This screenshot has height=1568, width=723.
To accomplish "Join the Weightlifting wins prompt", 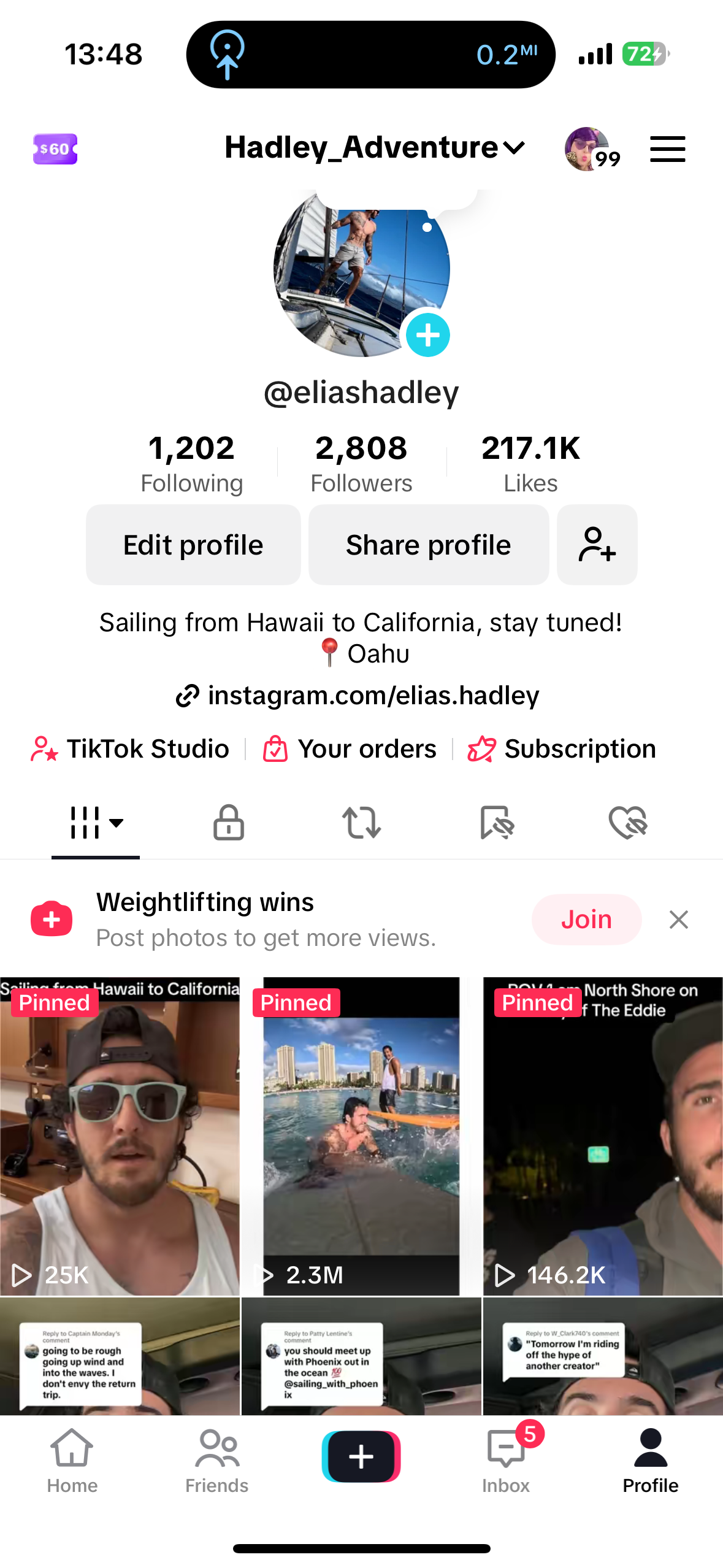I will coord(586,920).
